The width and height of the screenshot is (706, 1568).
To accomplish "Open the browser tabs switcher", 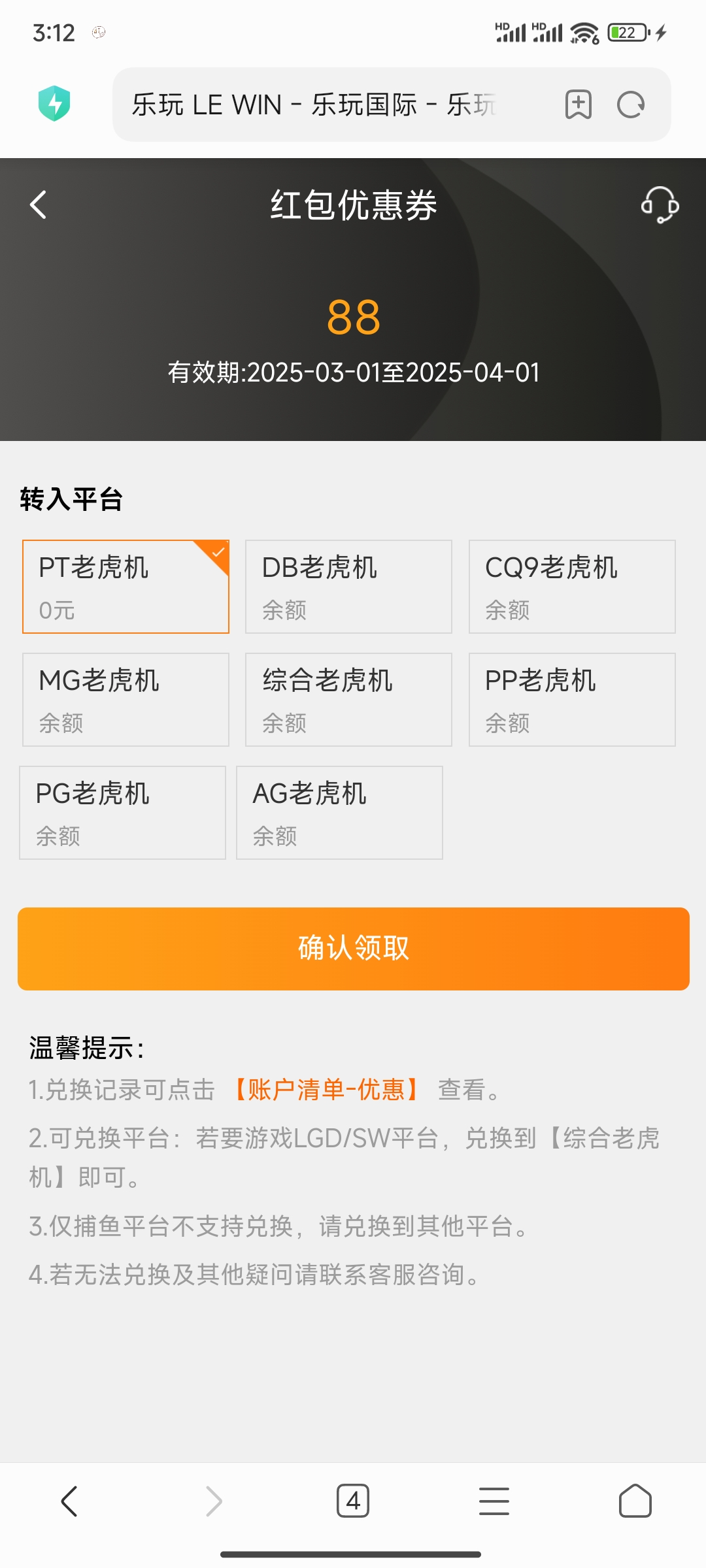I will point(353,1501).
